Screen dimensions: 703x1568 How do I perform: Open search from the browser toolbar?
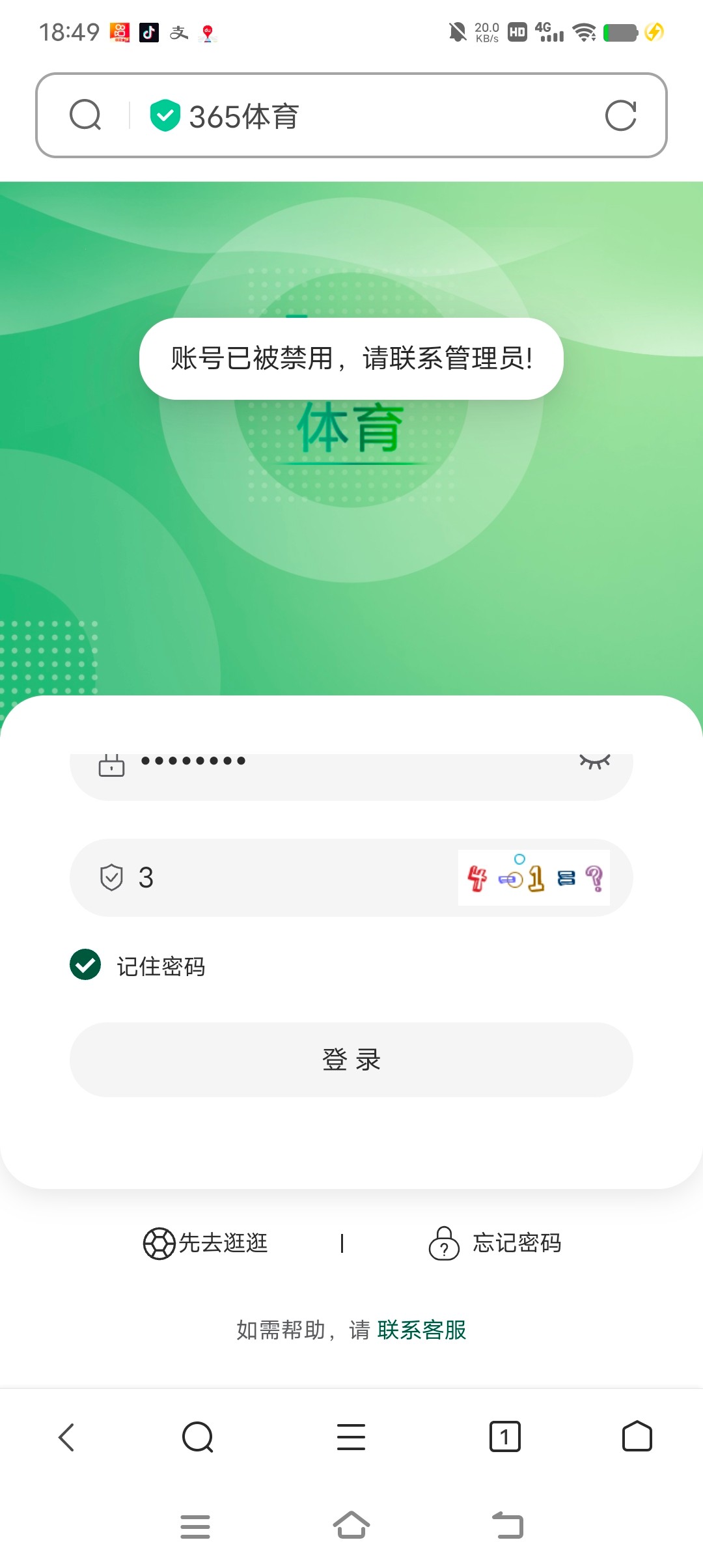pos(197,1436)
